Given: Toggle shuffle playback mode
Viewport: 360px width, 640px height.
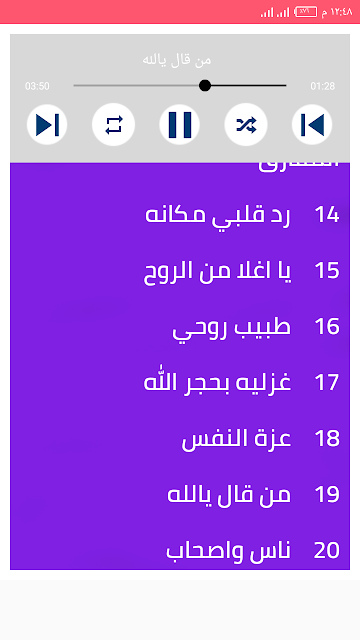Looking at the screenshot, I should pyautogui.click(x=246, y=124).
